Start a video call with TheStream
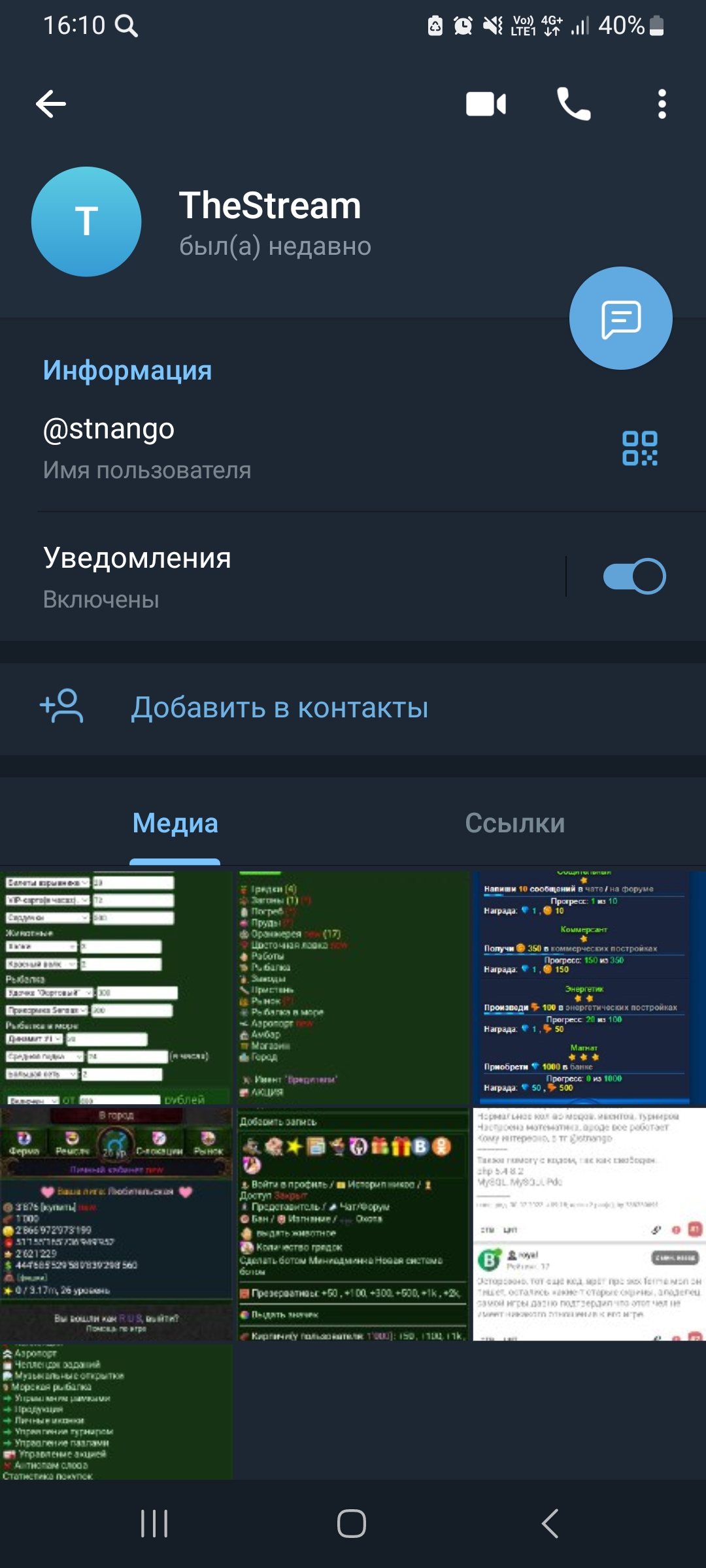706x1568 pixels. [486, 104]
